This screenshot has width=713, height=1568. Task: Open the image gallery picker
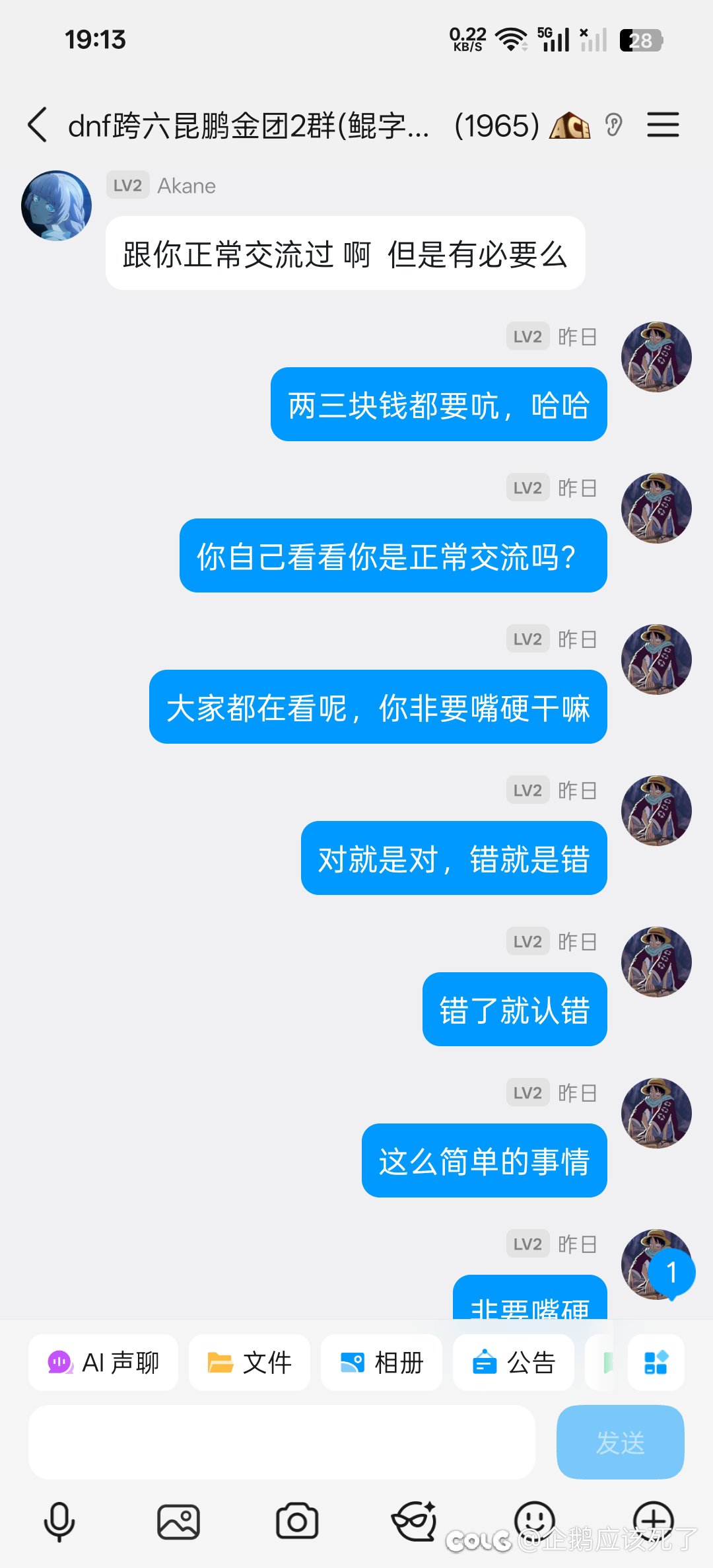pyautogui.click(x=178, y=1521)
